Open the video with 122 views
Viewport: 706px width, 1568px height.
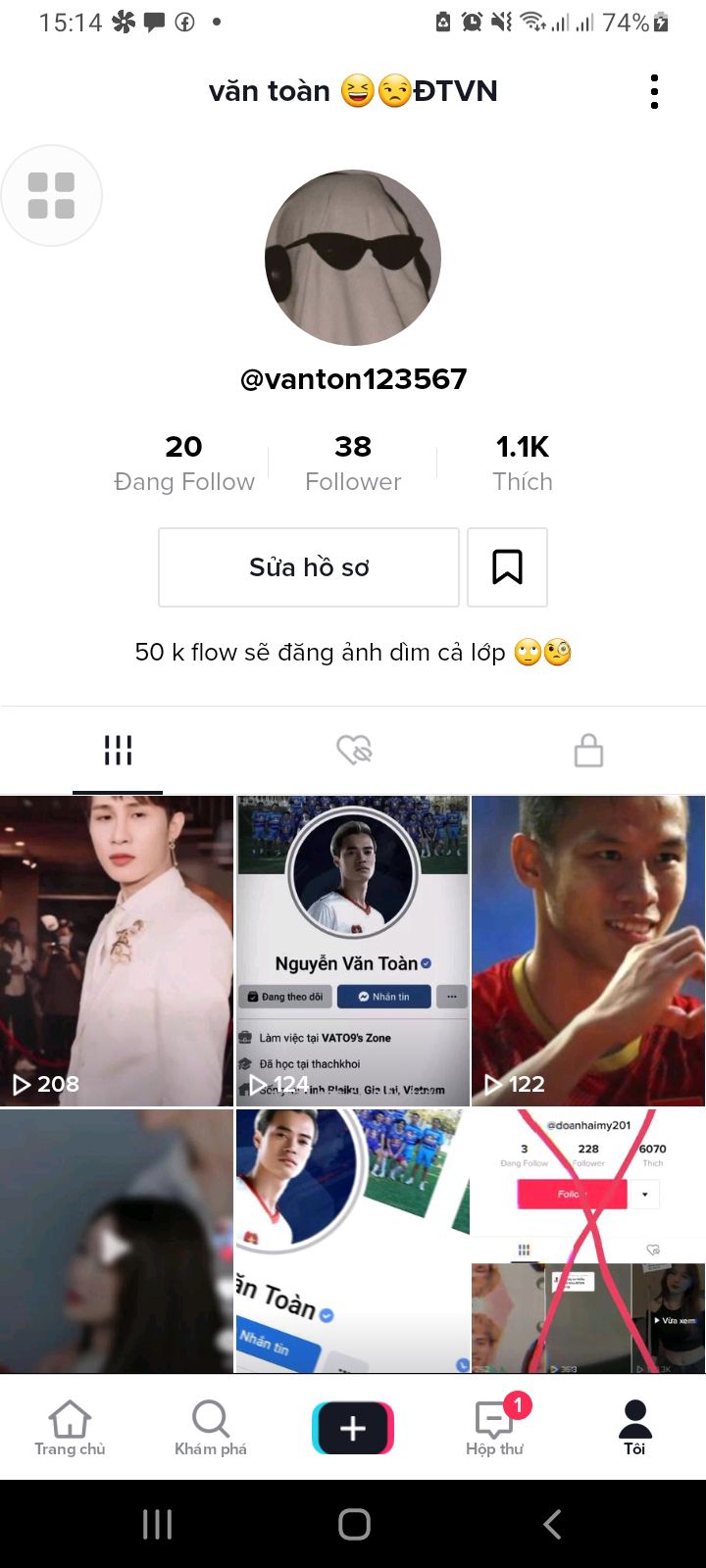coord(588,951)
